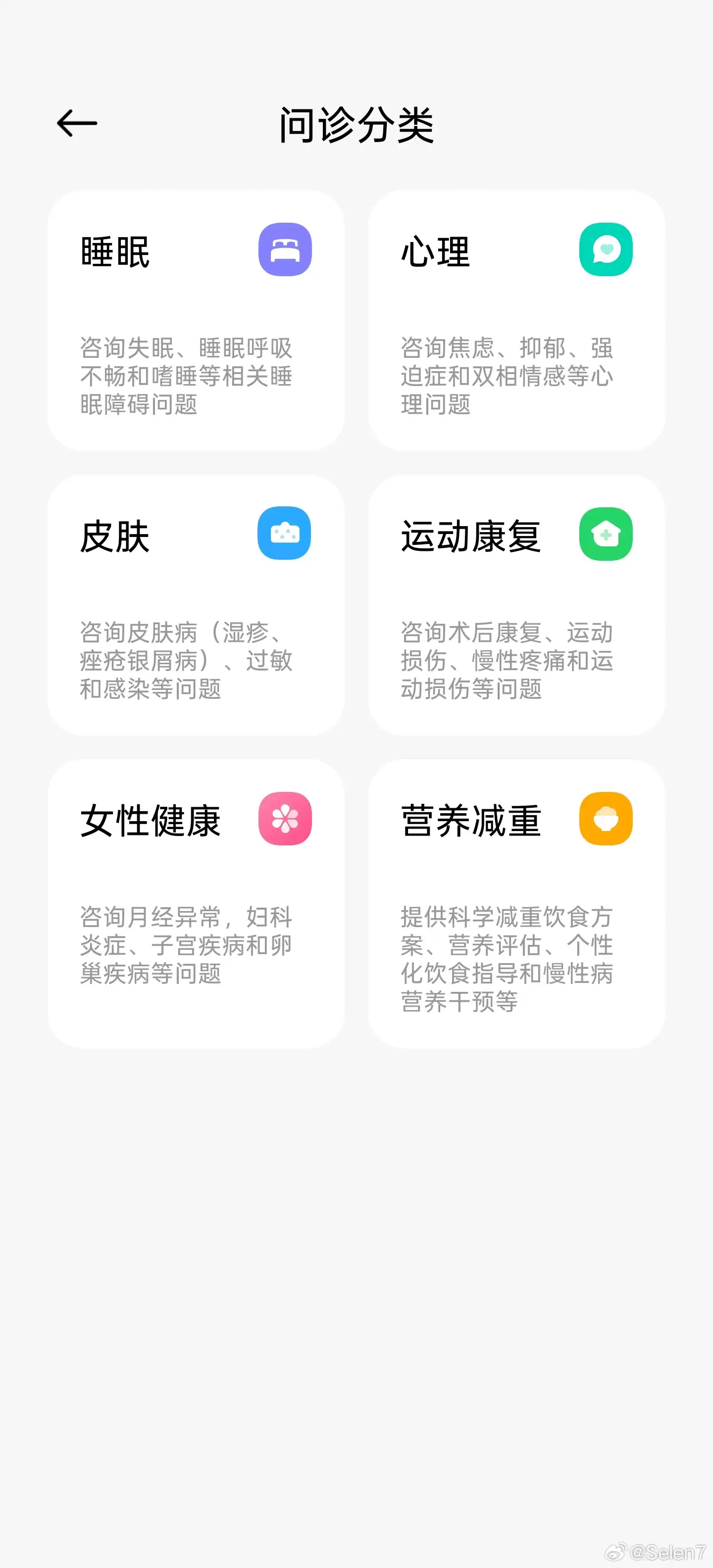Click the 女性健康 card description about 月经异常
Screen dimensions: 713x1568
point(186,946)
